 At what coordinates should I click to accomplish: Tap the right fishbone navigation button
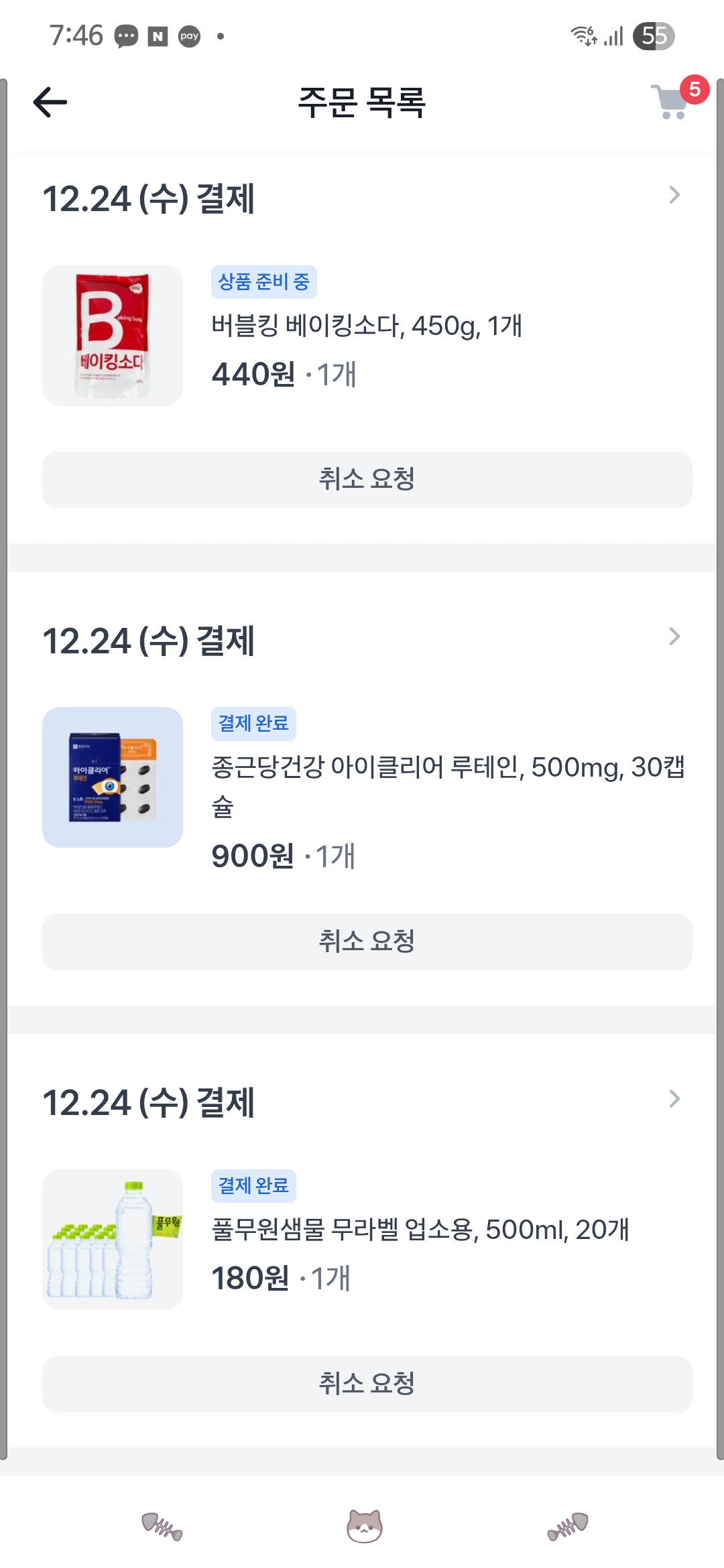568,1526
